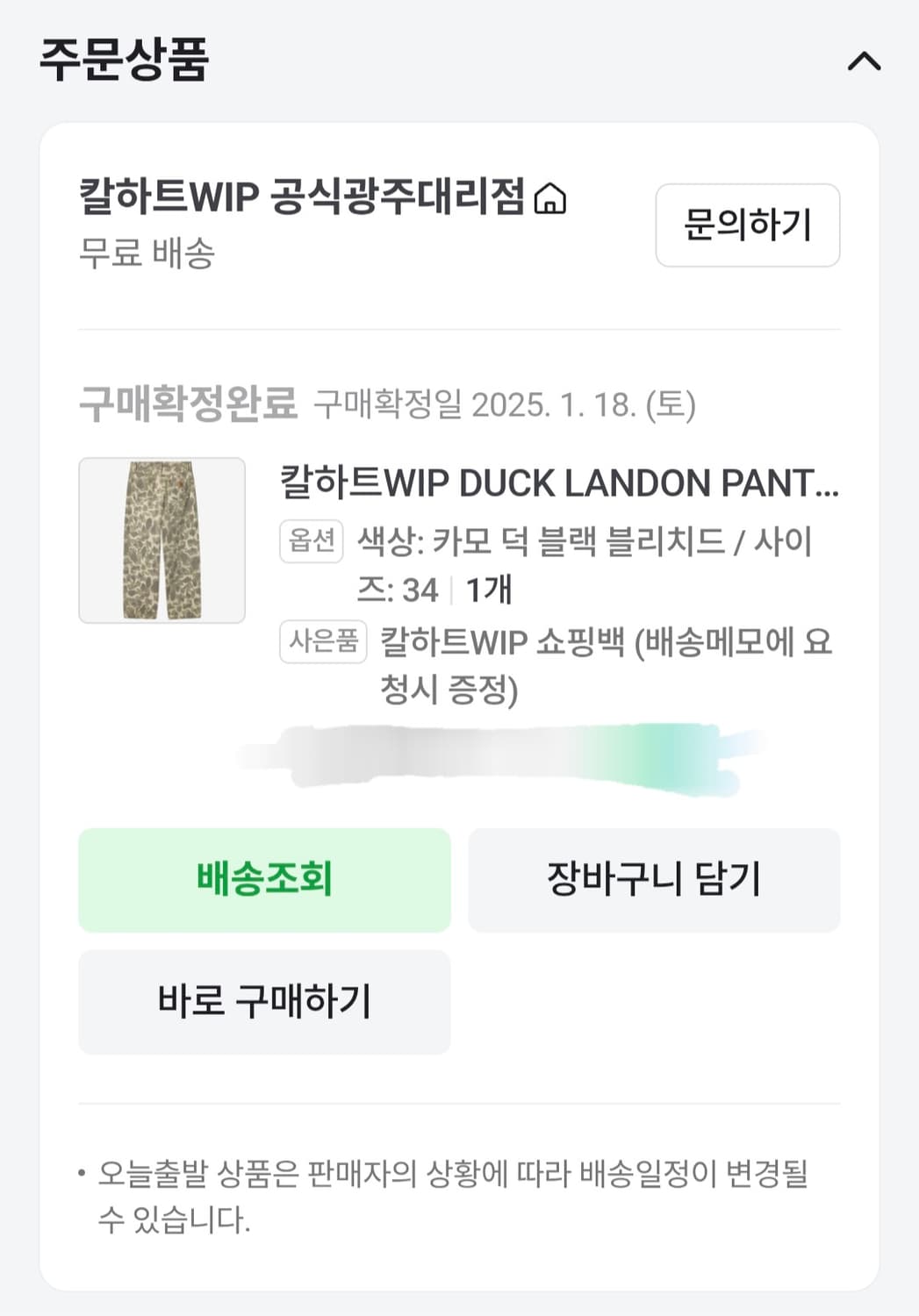Click the 옵션 option label badge
The height and width of the screenshot is (1316, 919).
click(x=311, y=541)
